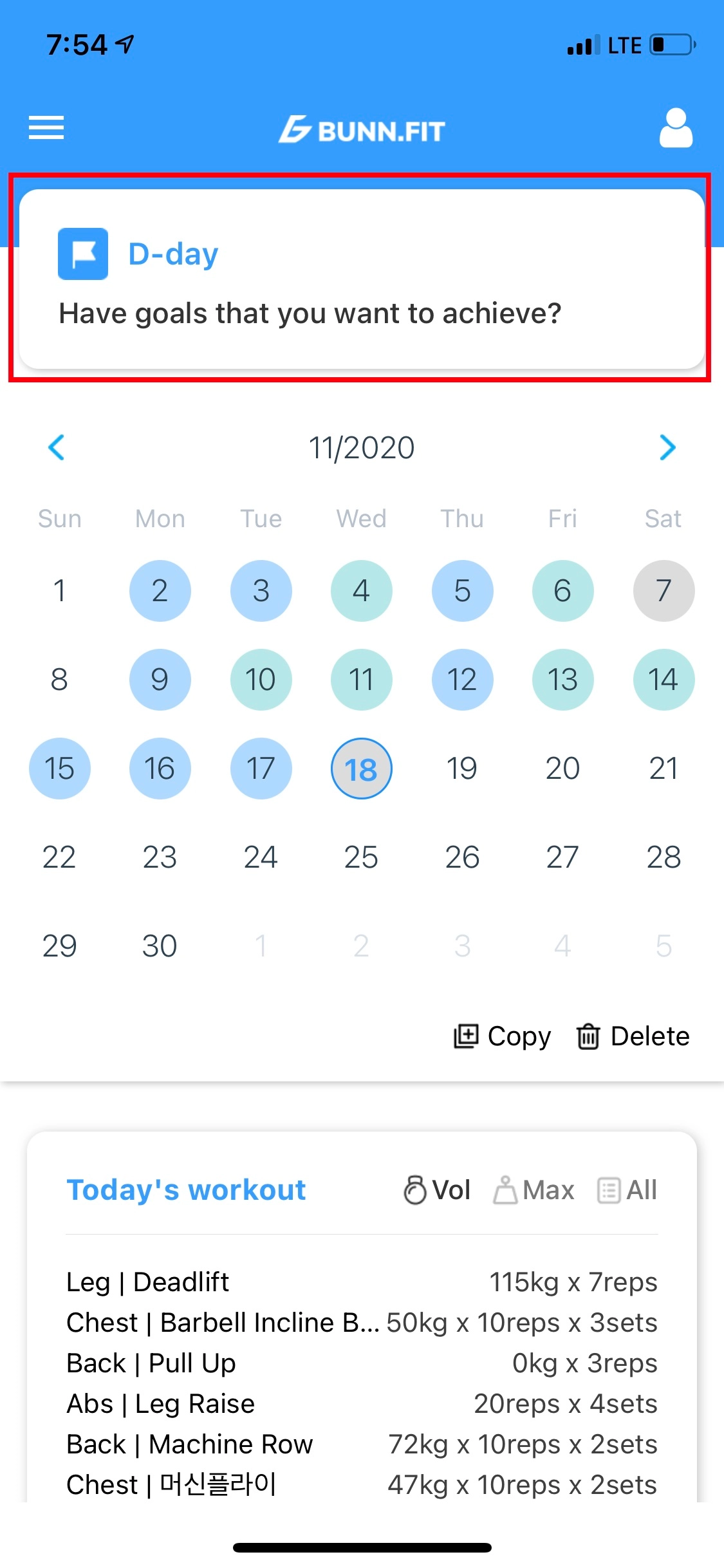Switch workout view to Max
Viewport: 724px width, 1568px height.
(x=534, y=1190)
